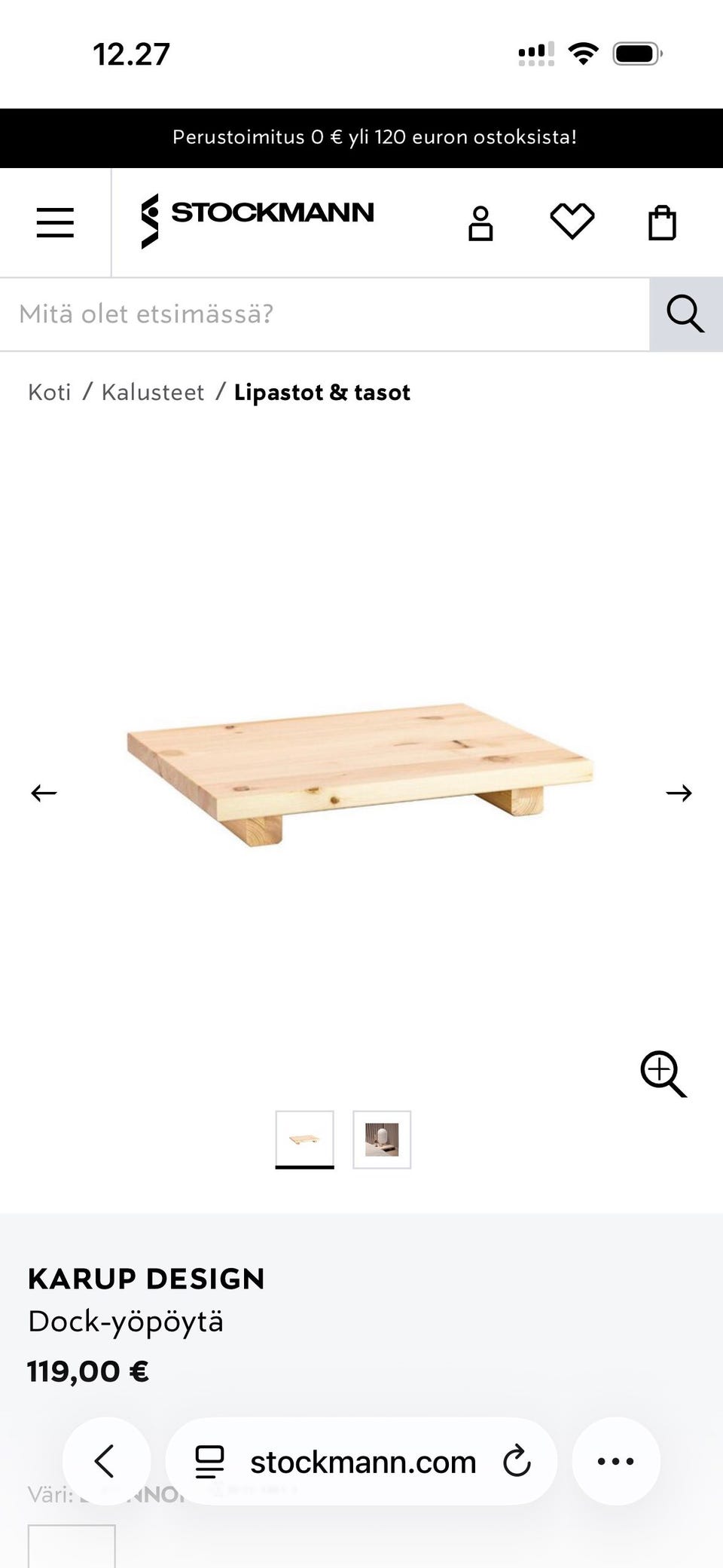Image resolution: width=723 pixels, height=1568 pixels.
Task: Open the Koti breadcrumb link
Action: 50,393
